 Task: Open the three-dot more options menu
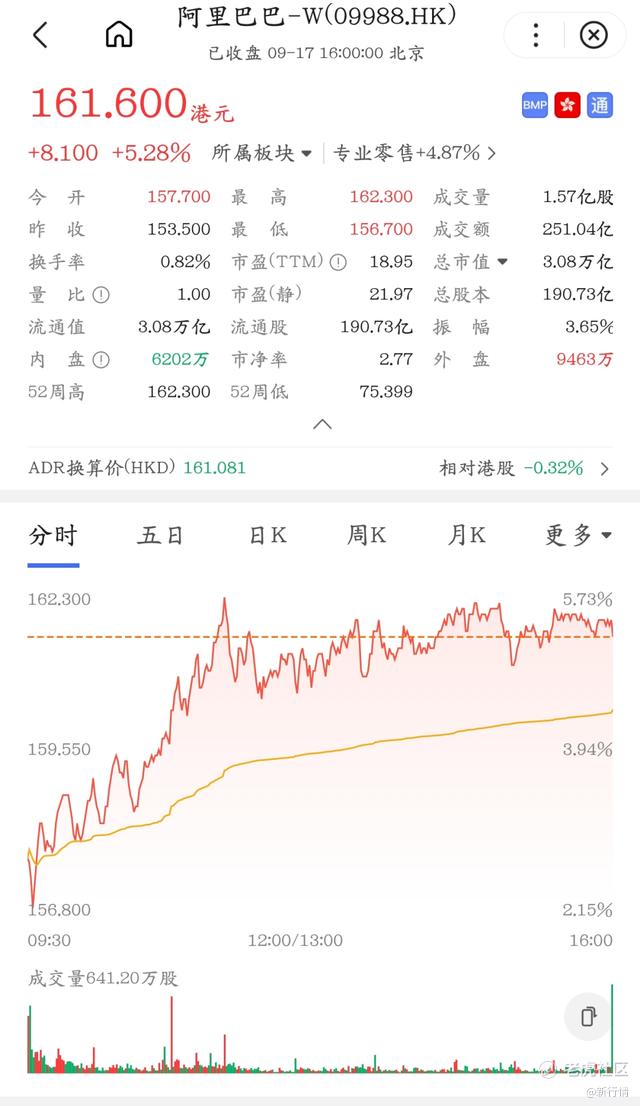tap(536, 36)
